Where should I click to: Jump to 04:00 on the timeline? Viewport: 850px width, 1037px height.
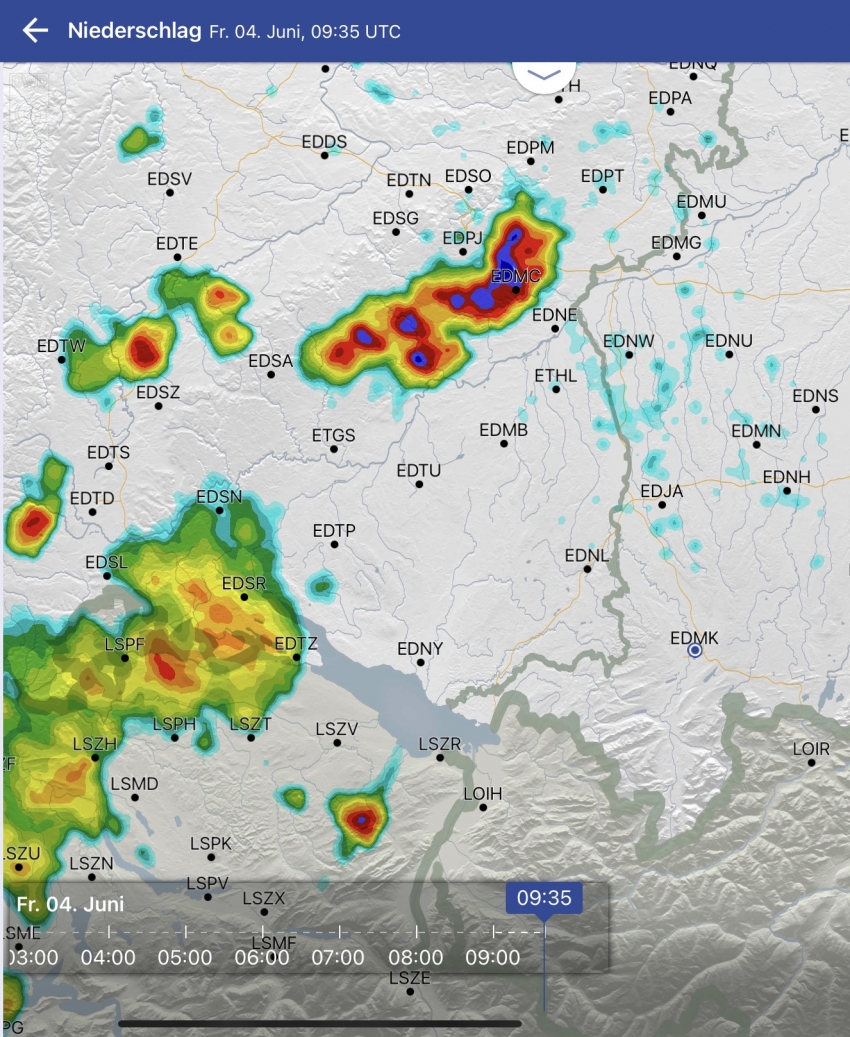108,957
